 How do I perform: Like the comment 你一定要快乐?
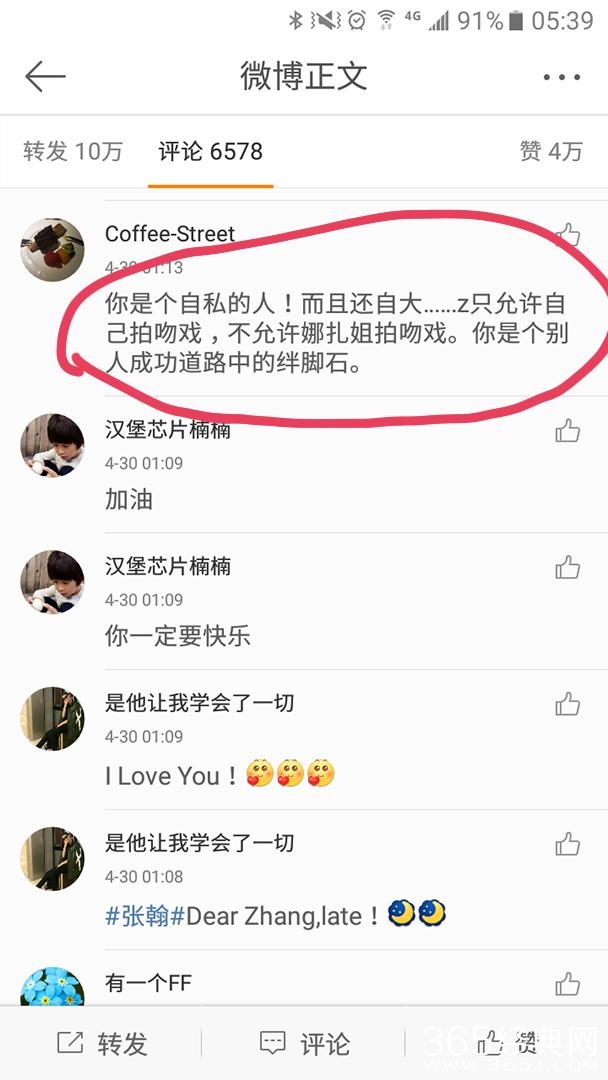click(x=567, y=568)
